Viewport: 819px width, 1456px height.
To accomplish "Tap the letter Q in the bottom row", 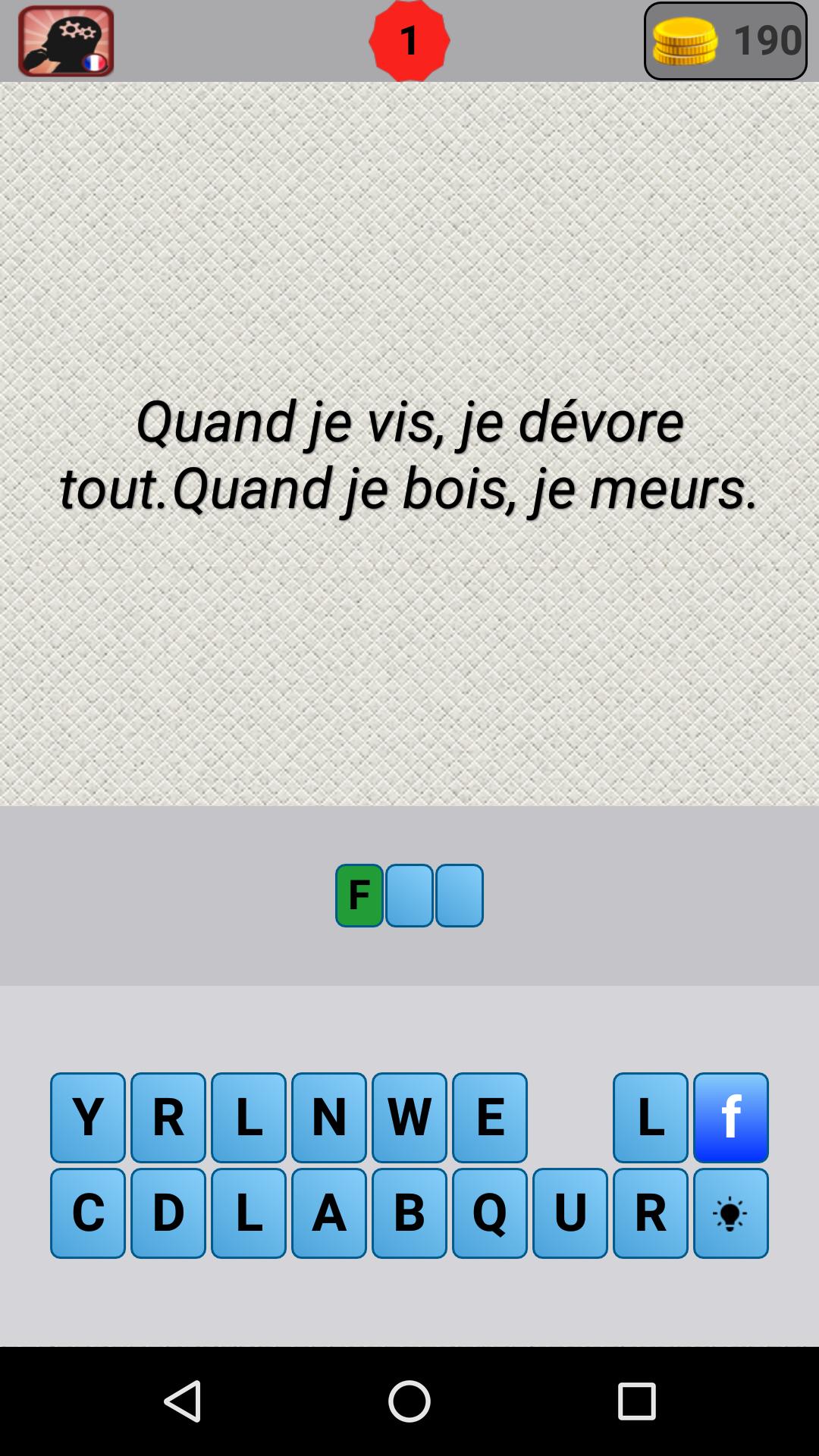I will 489,1213.
